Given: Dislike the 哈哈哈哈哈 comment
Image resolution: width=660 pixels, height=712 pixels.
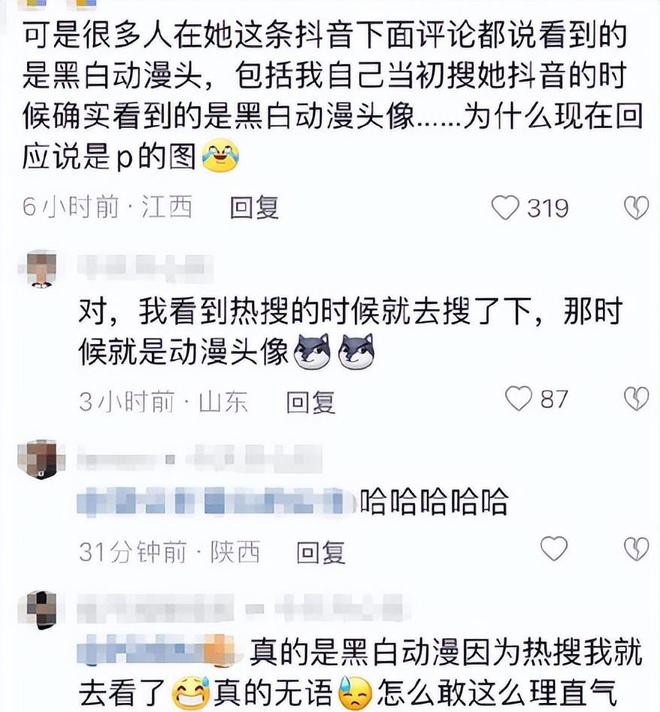Looking at the screenshot, I should pos(636,548).
